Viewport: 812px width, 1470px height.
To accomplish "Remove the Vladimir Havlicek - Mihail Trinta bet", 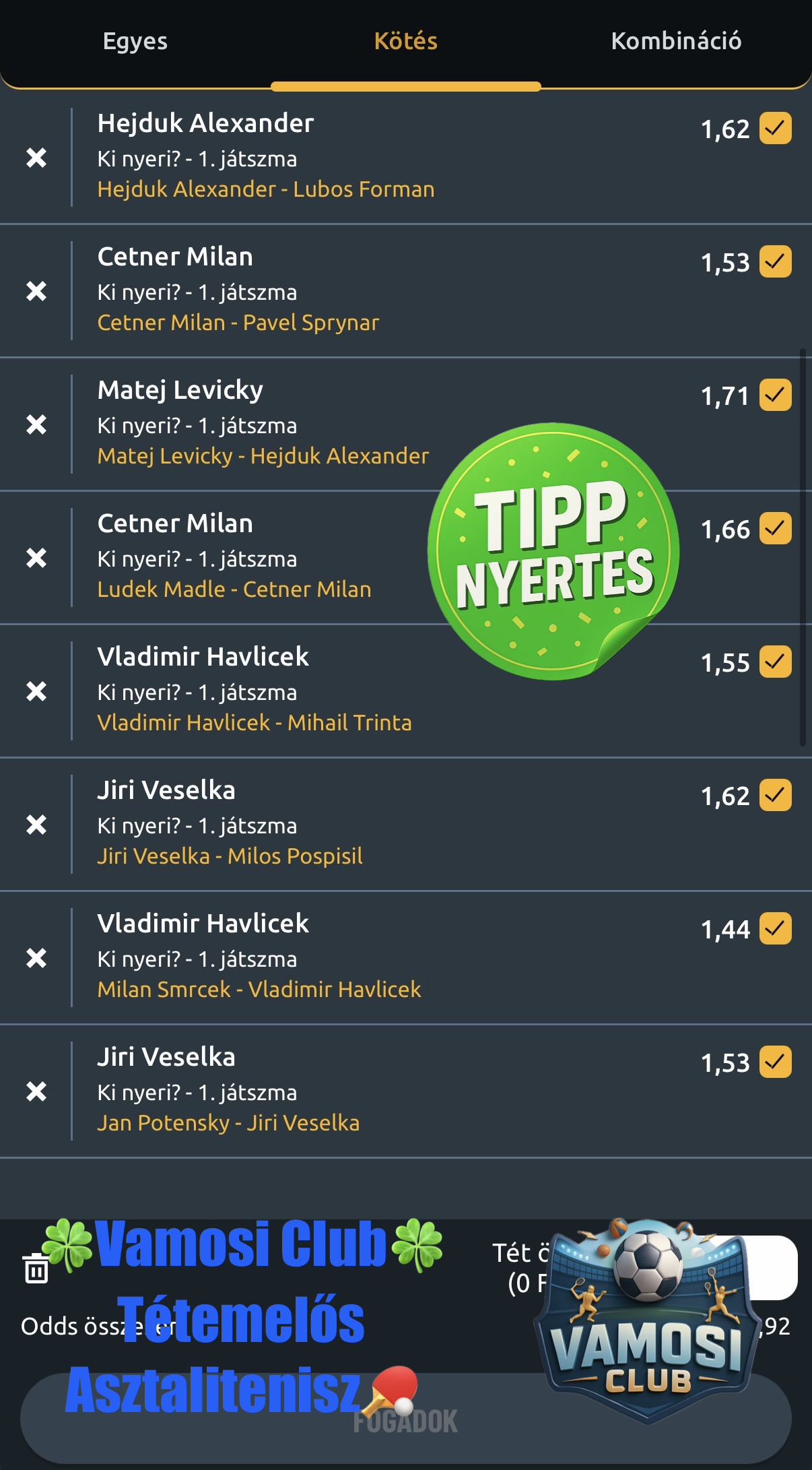I will click(x=36, y=692).
